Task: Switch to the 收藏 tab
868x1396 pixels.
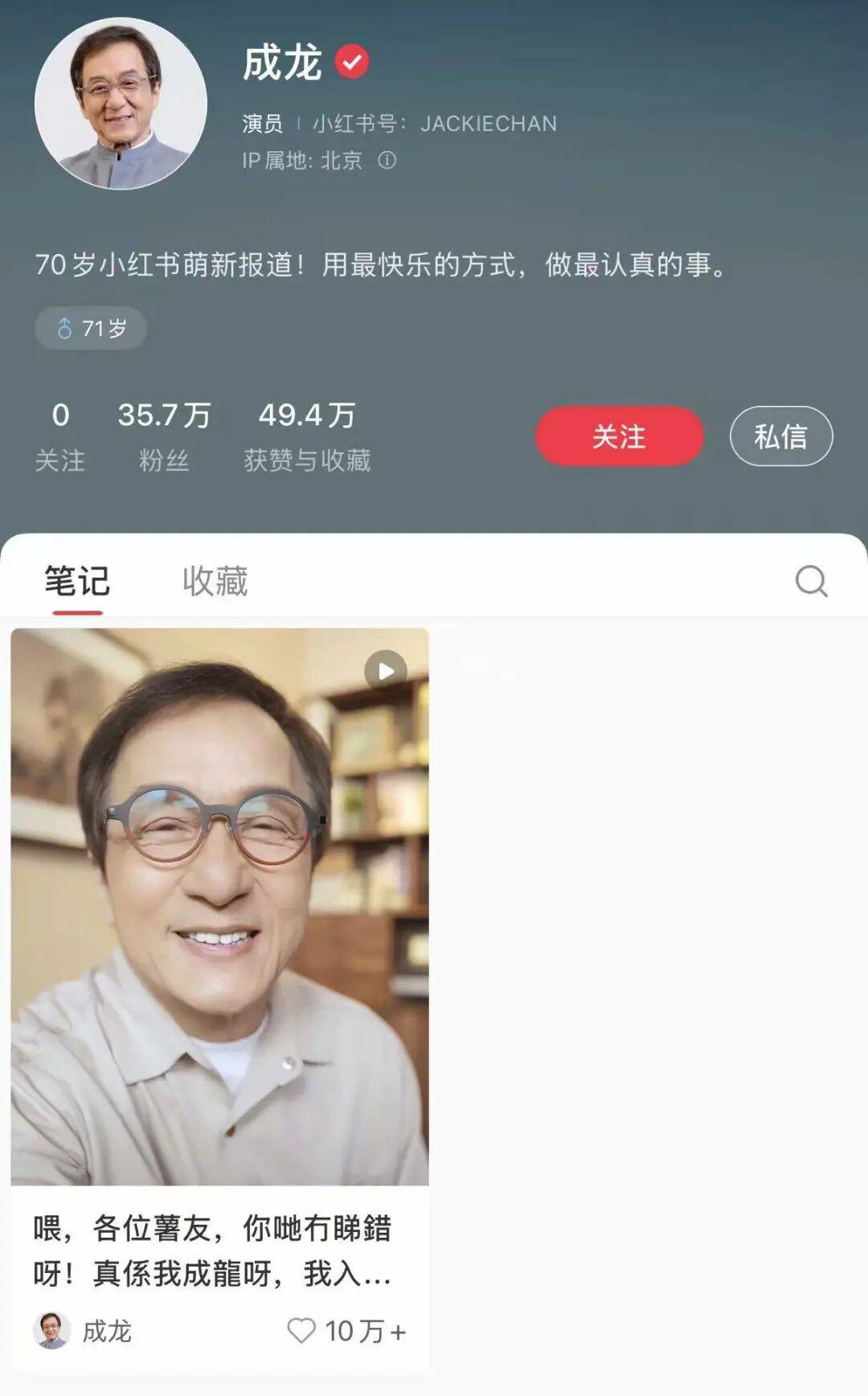Action: pyautogui.click(x=215, y=581)
